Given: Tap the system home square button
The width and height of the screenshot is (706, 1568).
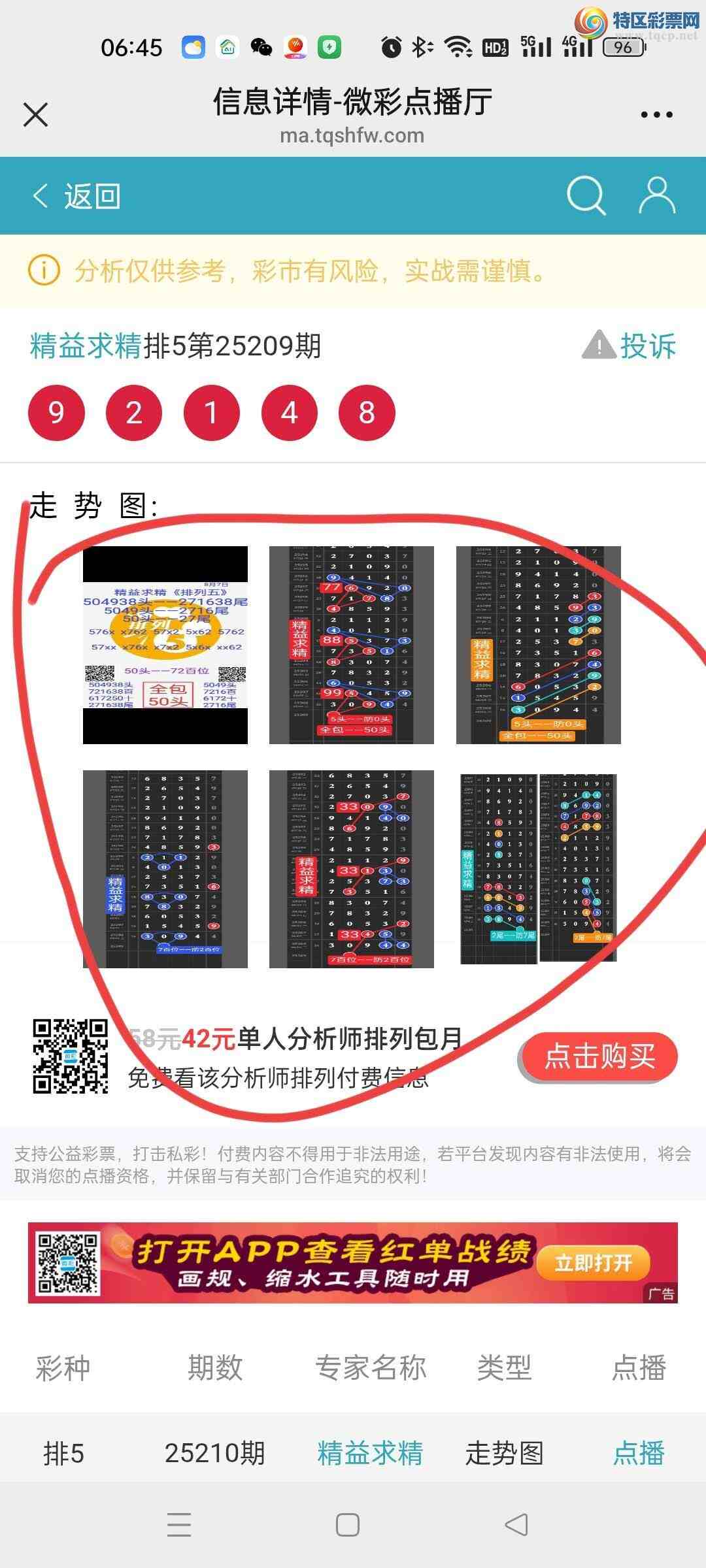Looking at the screenshot, I should (347, 1525).
